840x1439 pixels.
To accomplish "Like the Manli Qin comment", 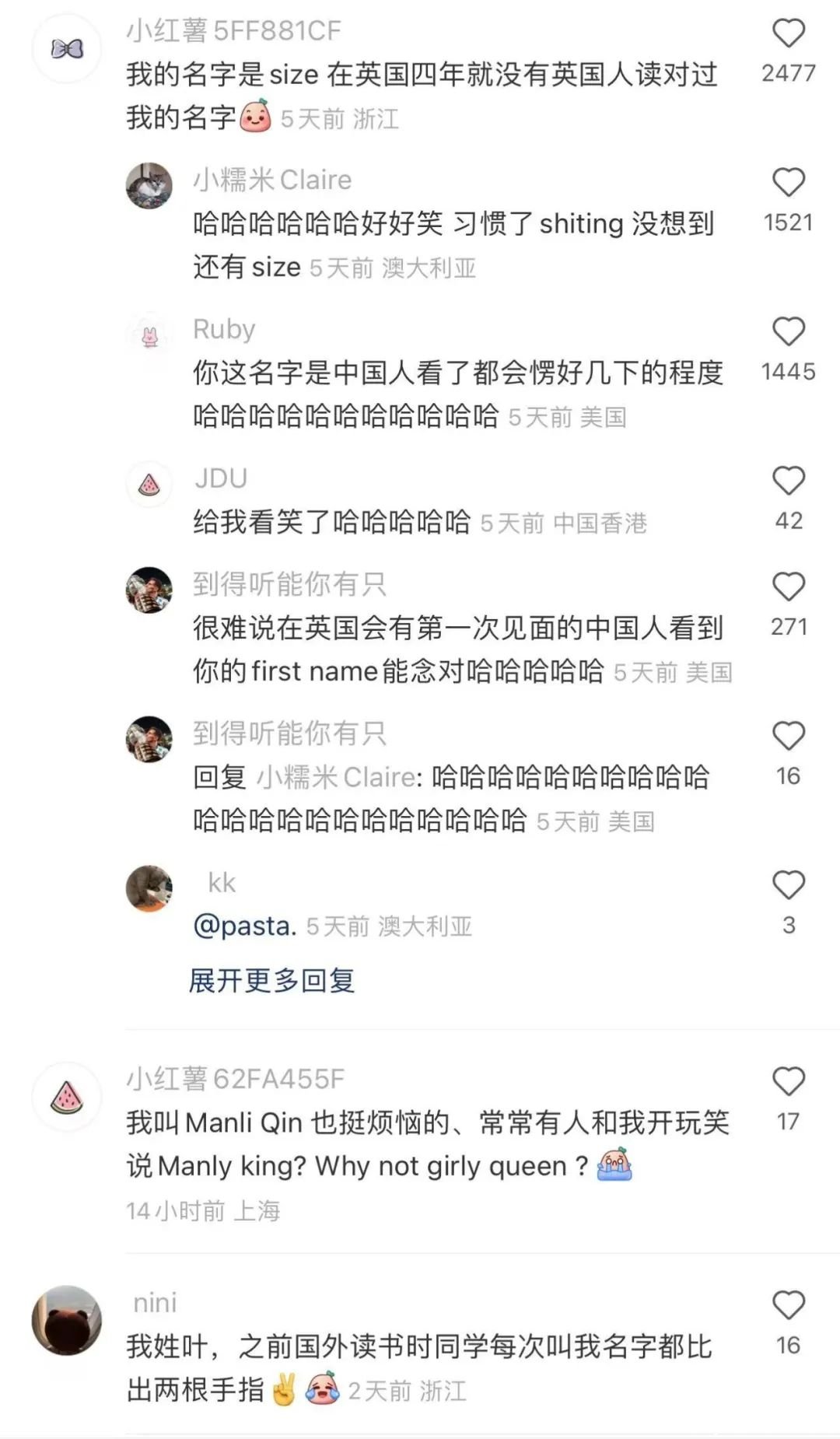I will tap(788, 1081).
